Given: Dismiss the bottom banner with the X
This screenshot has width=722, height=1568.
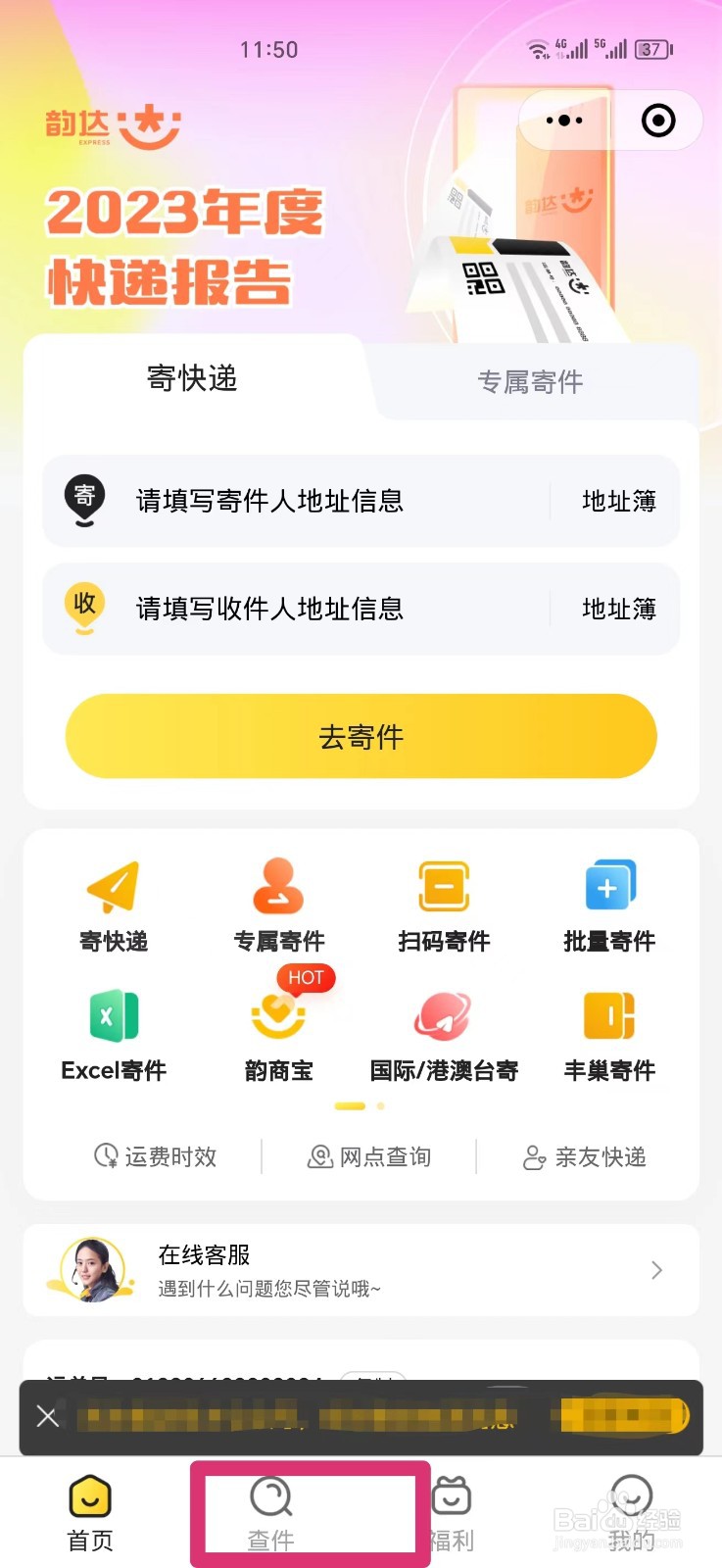Looking at the screenshot, I should 47,1417.
